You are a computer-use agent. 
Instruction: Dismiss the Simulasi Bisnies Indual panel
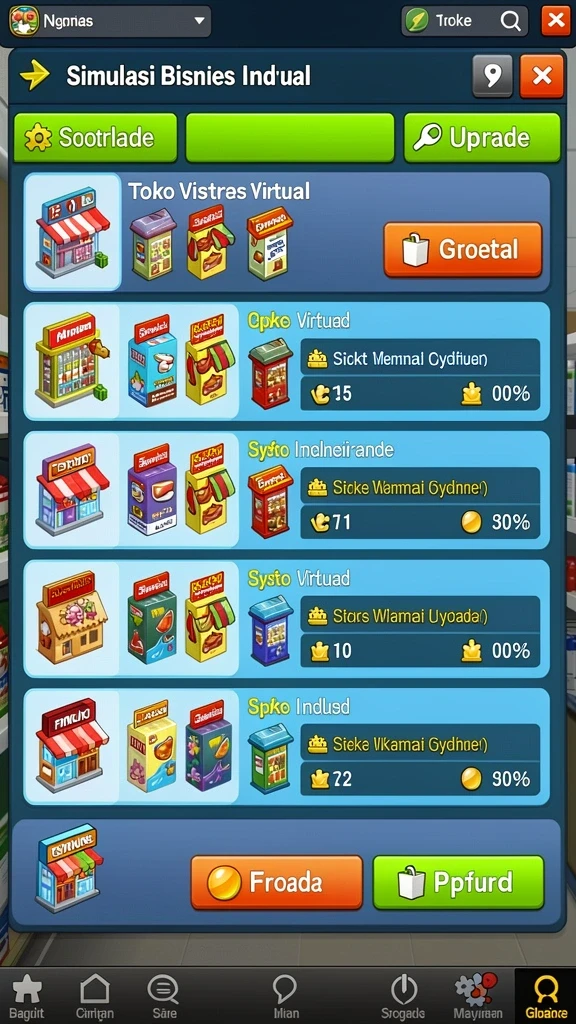coord(542,76)
